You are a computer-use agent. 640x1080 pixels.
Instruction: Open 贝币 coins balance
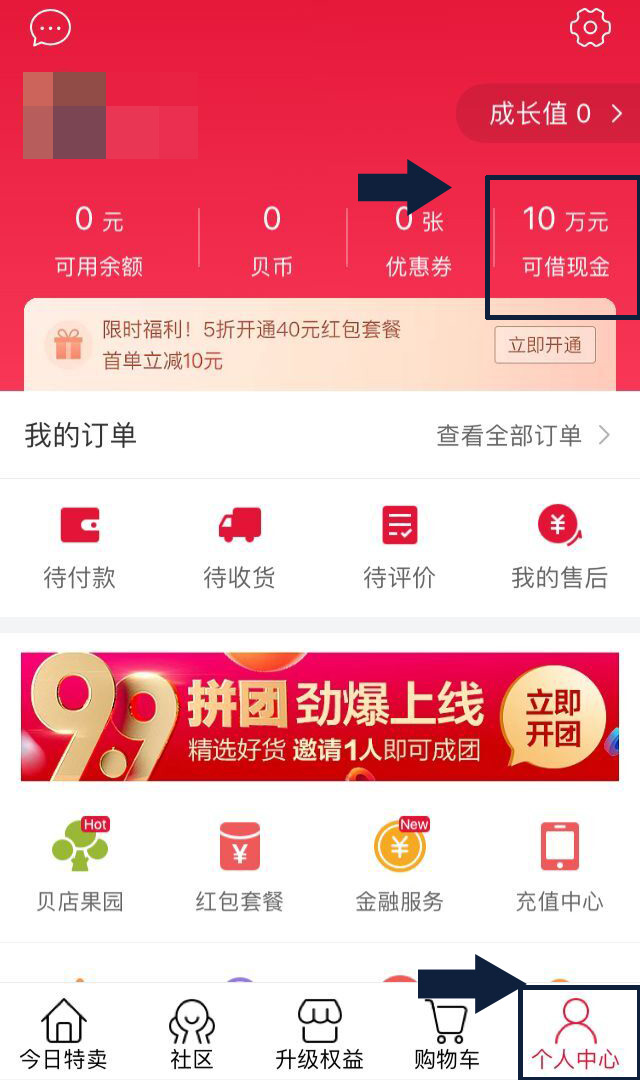272,241
